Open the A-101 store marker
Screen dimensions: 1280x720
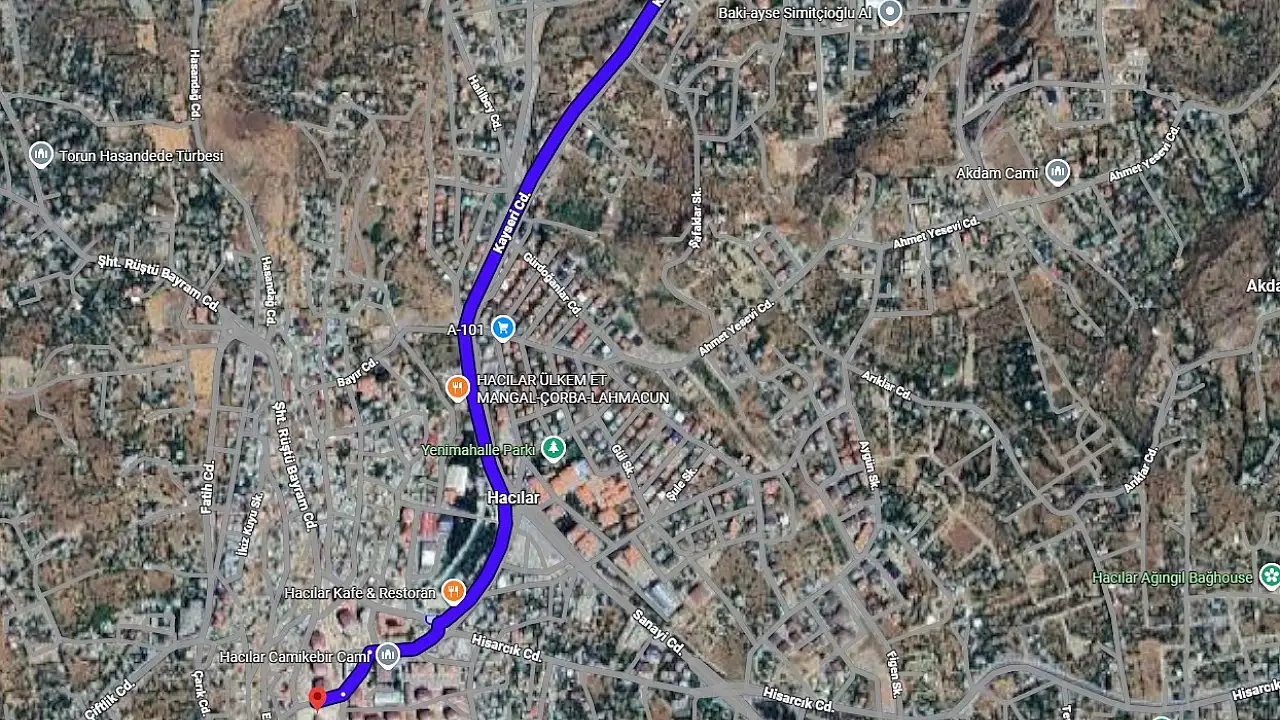pos(503,328)
